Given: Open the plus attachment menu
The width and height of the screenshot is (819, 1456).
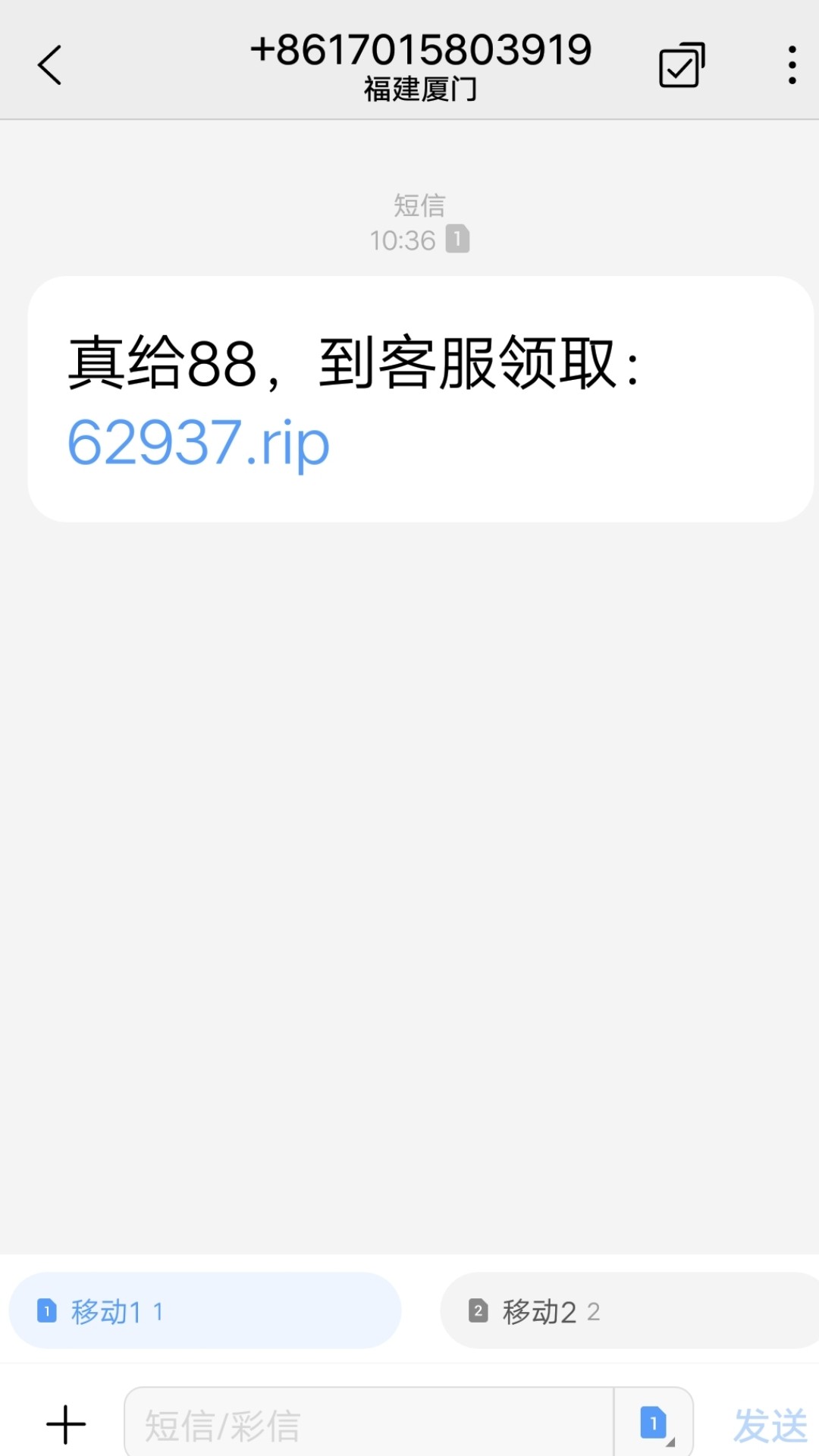Looking at the screenshot, I should (x=66, y=1424).
